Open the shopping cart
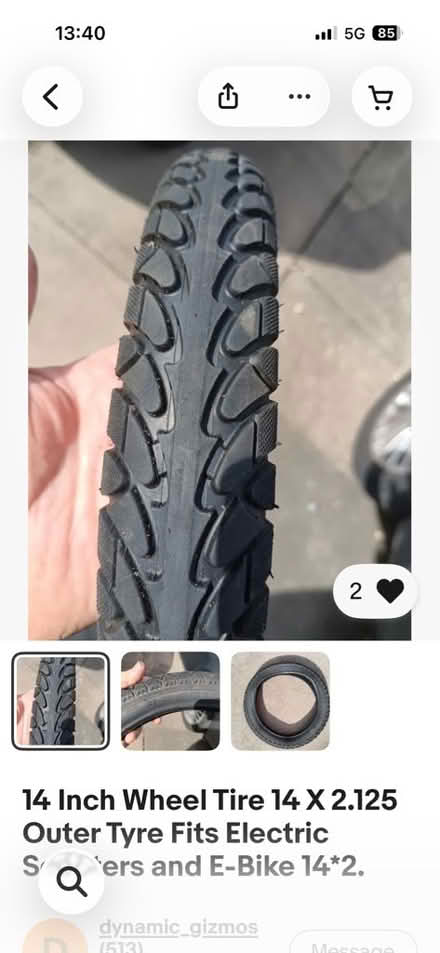The height and width of the screenshot is (953, 440). tap(382, 97)
